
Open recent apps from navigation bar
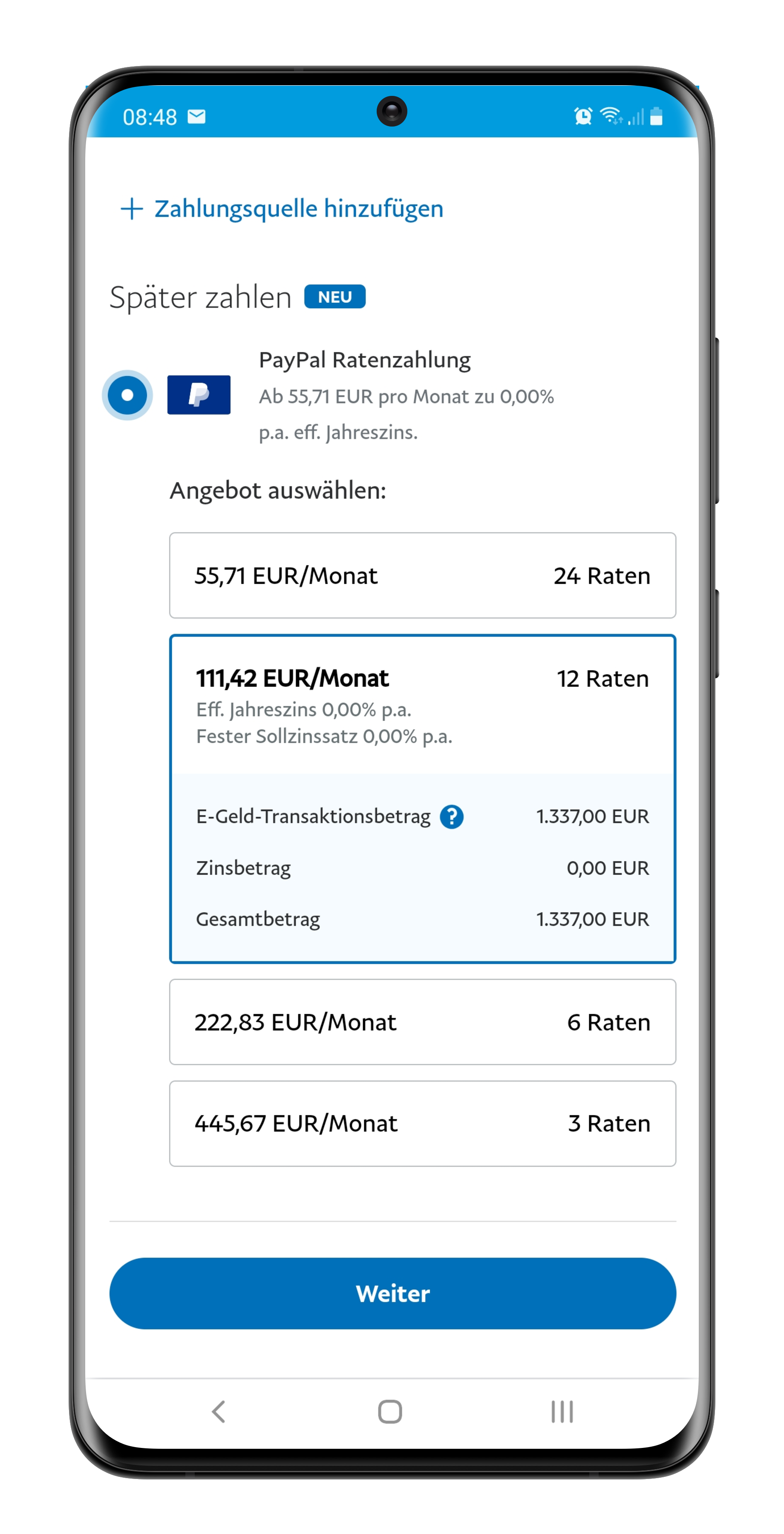(561, 1411)
